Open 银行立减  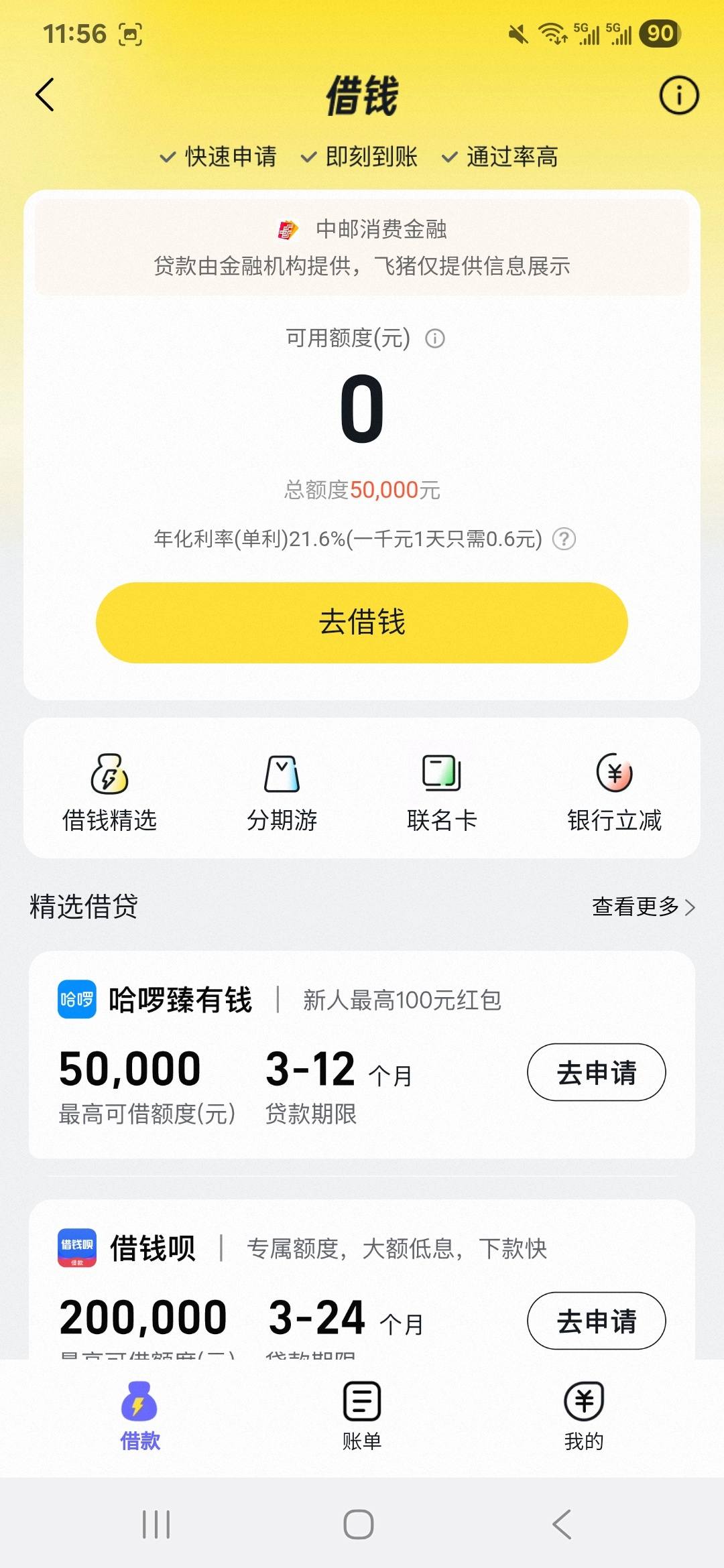(x=614, y=792)
